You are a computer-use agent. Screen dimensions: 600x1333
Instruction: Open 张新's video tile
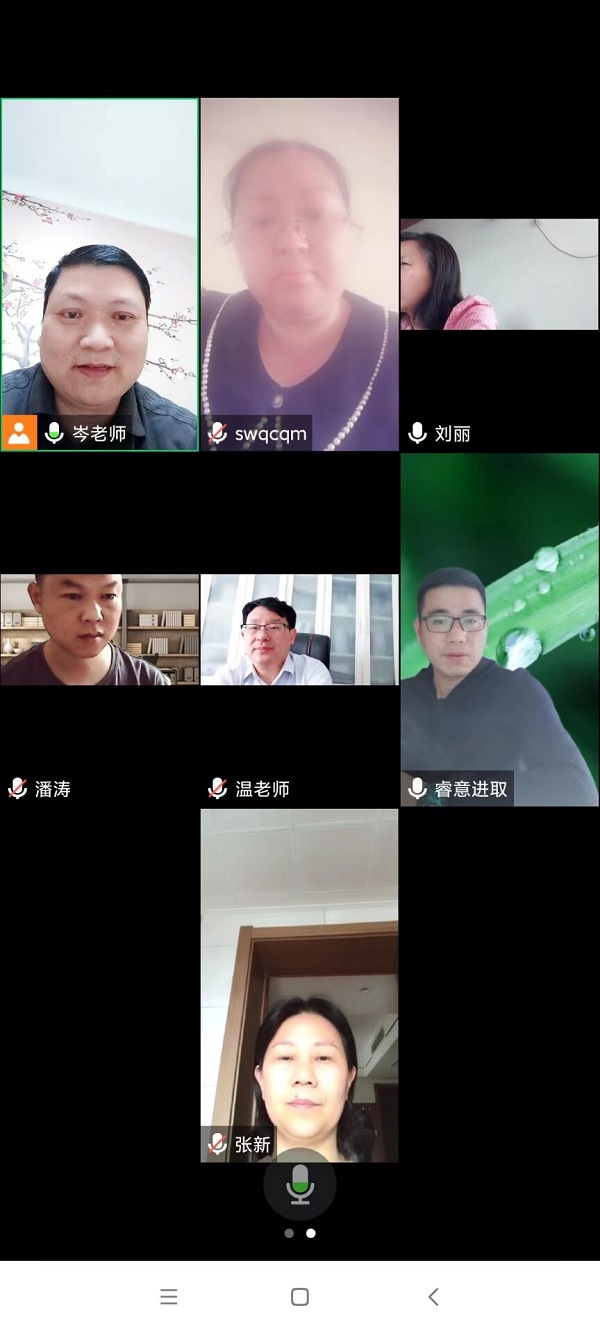299,985
